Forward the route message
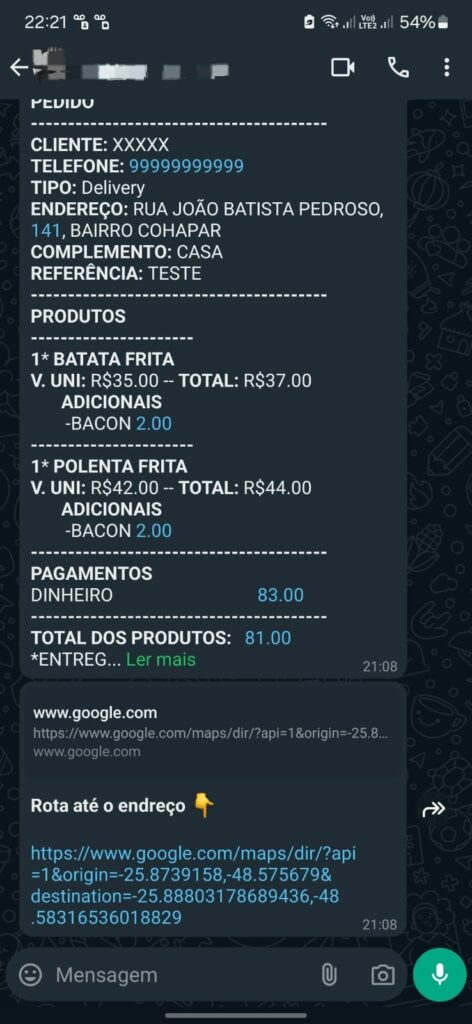 coord(433,810)
